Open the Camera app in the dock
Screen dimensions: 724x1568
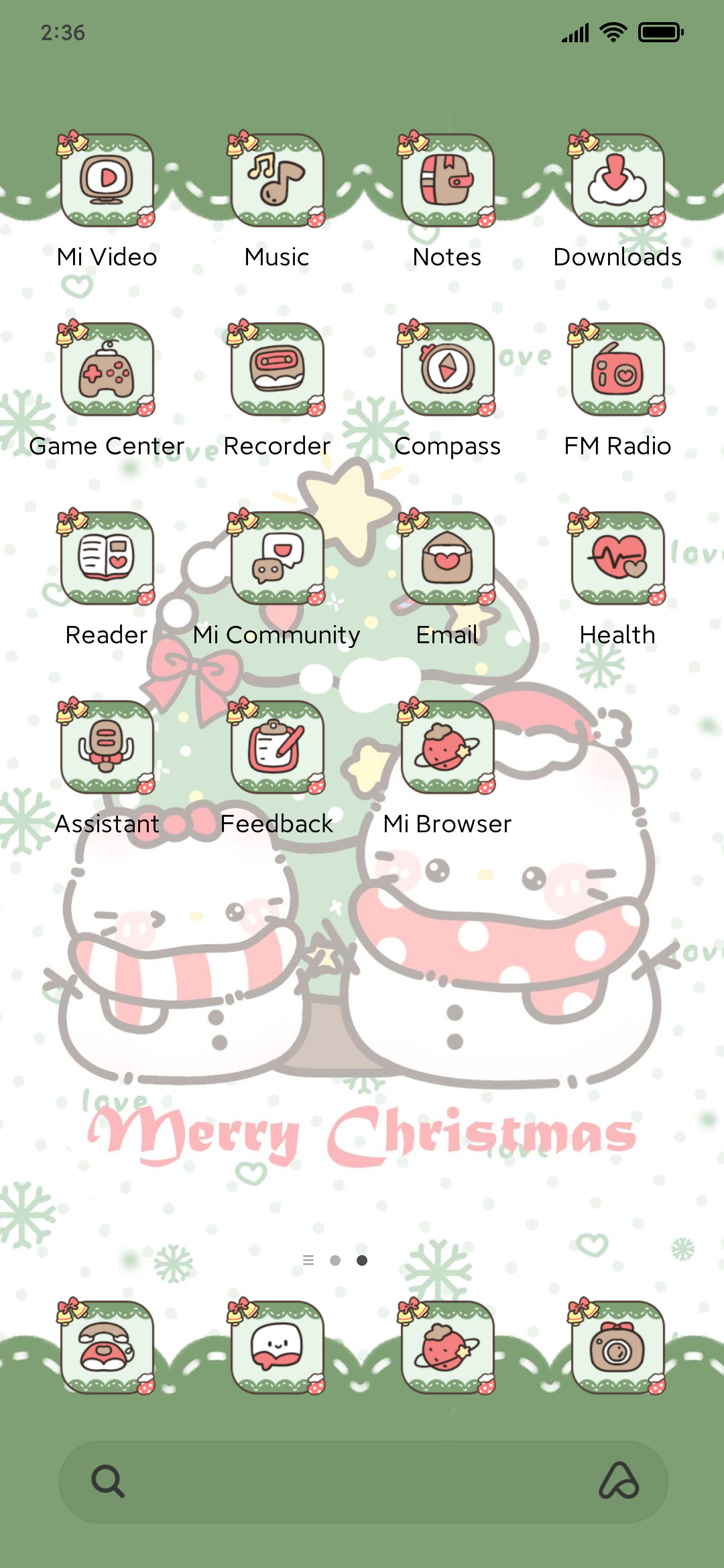click(x=618, y=1347)
